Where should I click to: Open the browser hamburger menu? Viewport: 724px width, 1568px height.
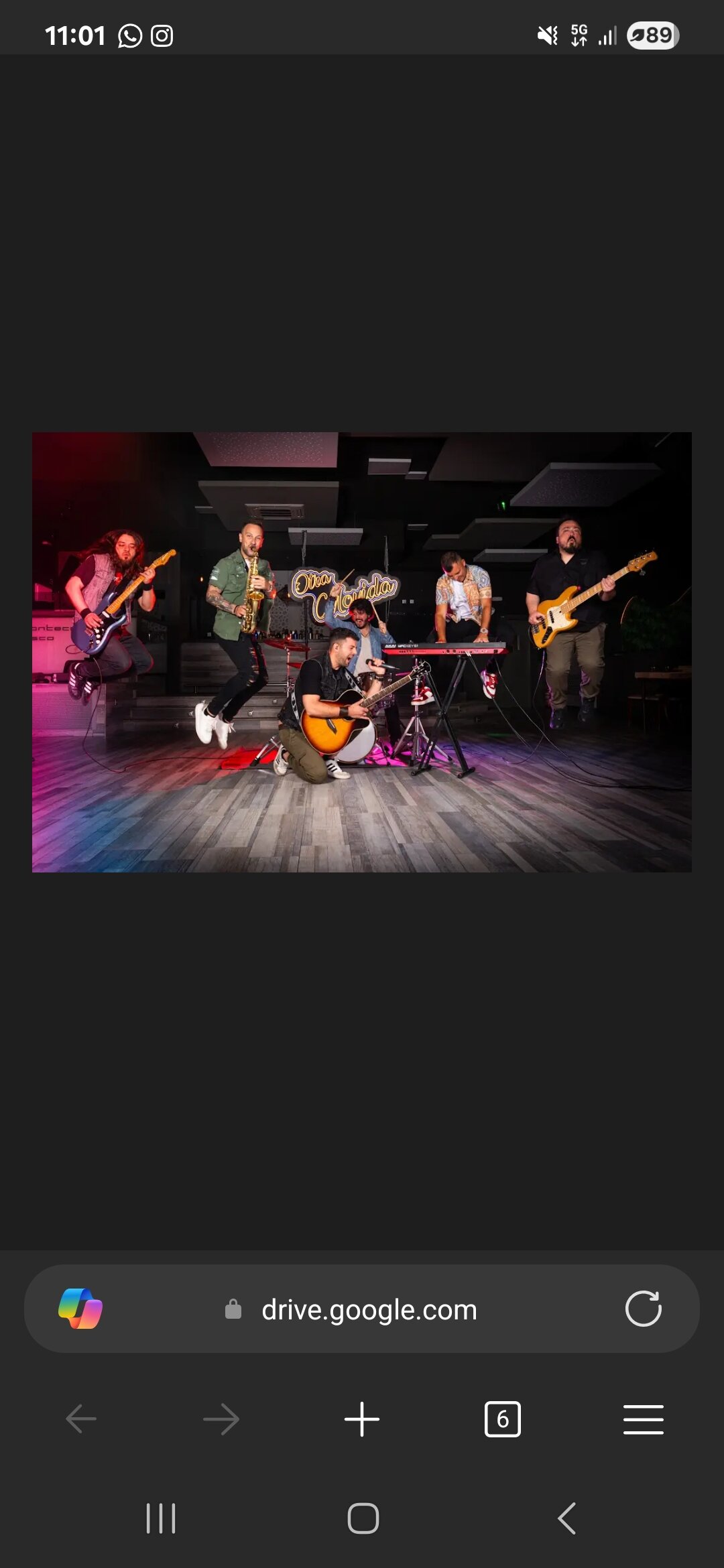pos(643,1419)
